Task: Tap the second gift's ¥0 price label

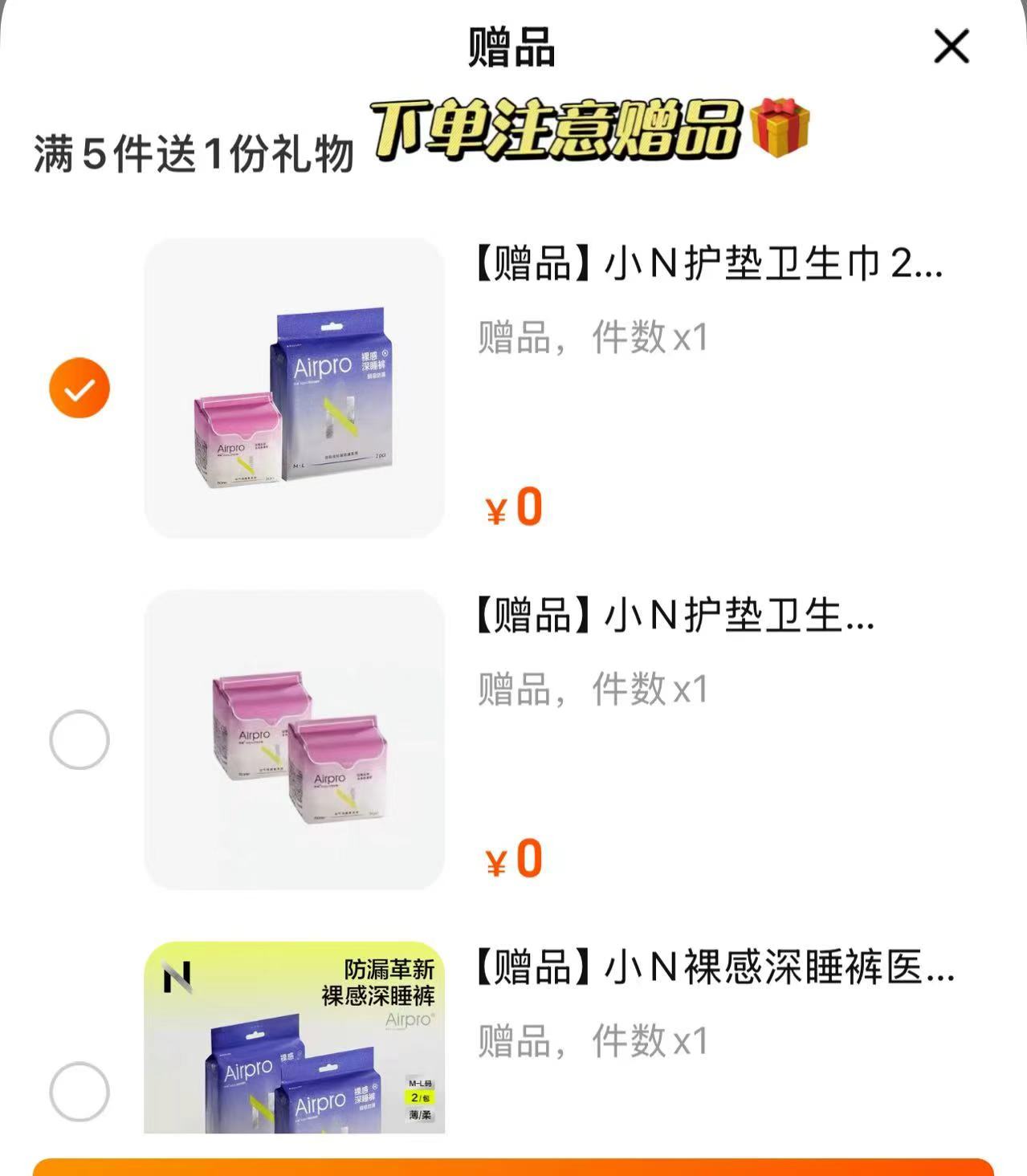Action: coord(514,859)
